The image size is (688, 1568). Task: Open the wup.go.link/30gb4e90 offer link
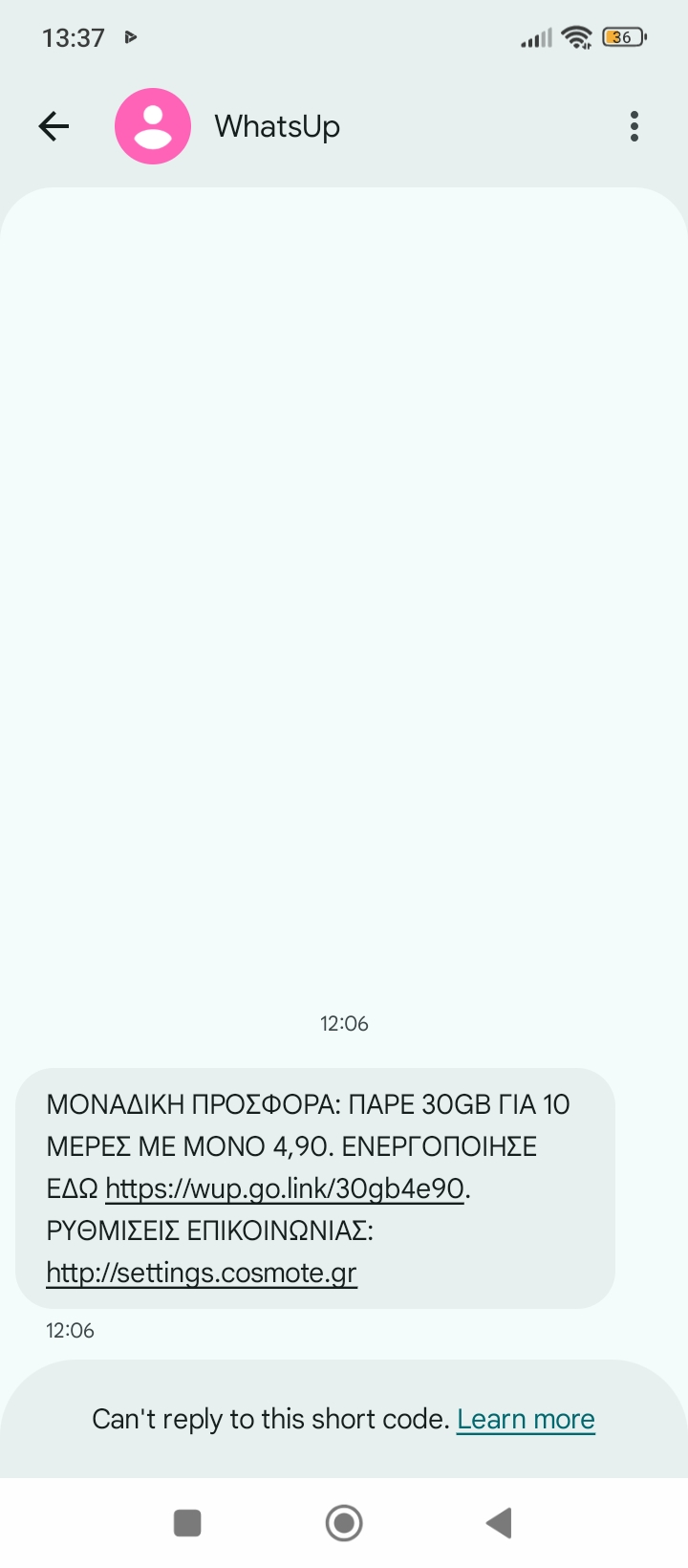pyautogui.click(x=284, y=1188)
